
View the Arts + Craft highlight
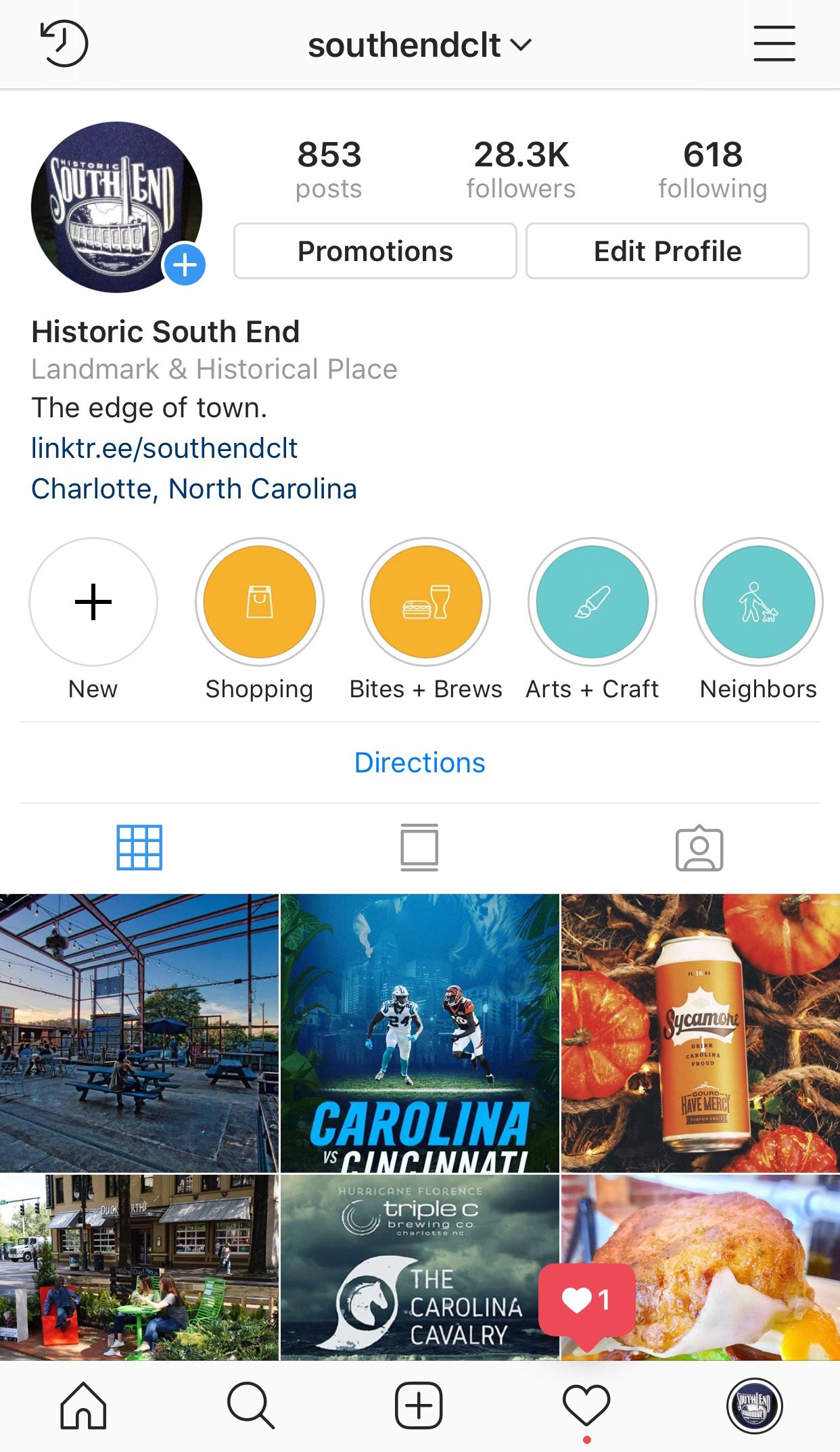click(592, 602)
